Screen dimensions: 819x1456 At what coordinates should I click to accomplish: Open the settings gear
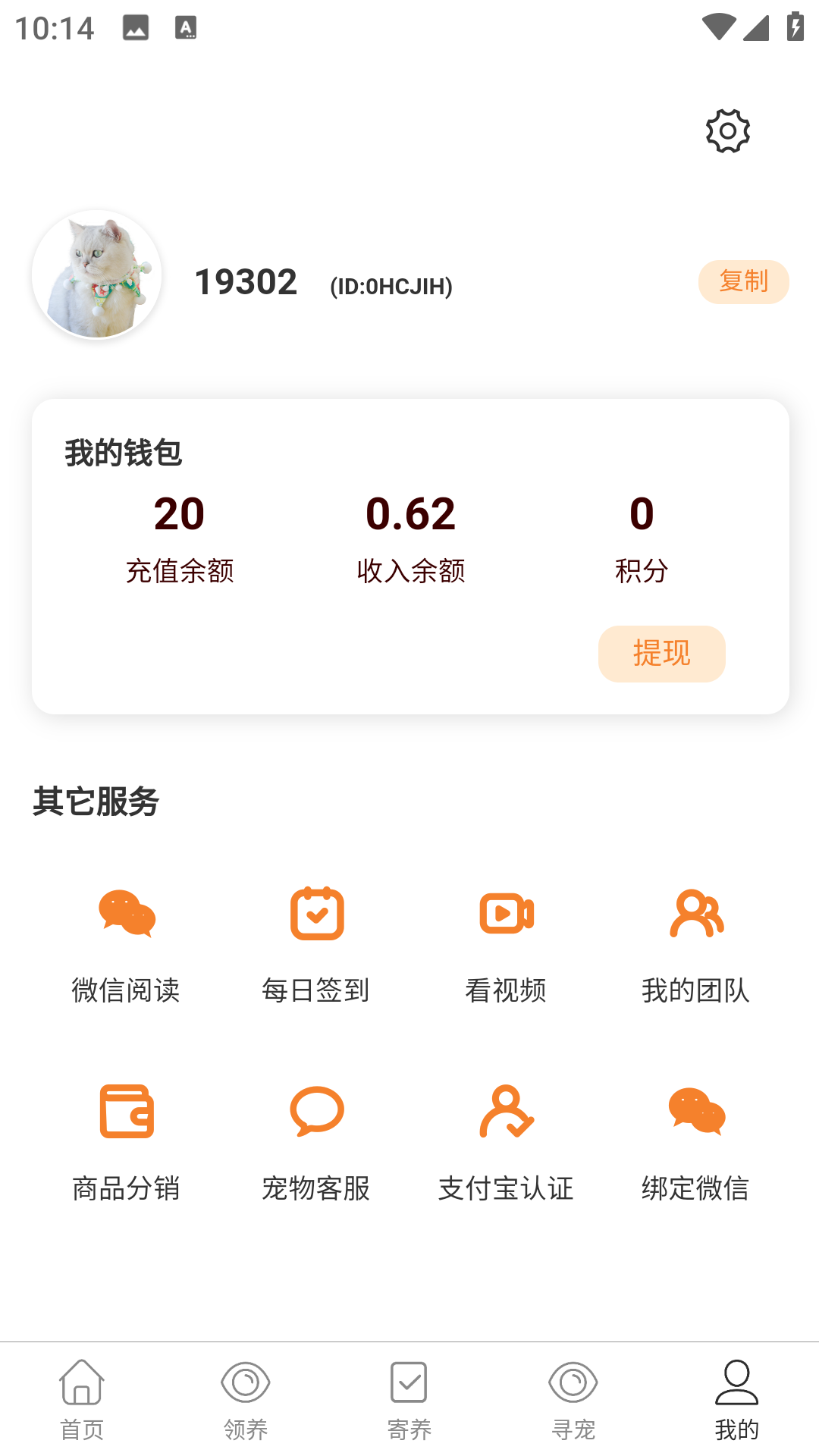click(726, 130)
